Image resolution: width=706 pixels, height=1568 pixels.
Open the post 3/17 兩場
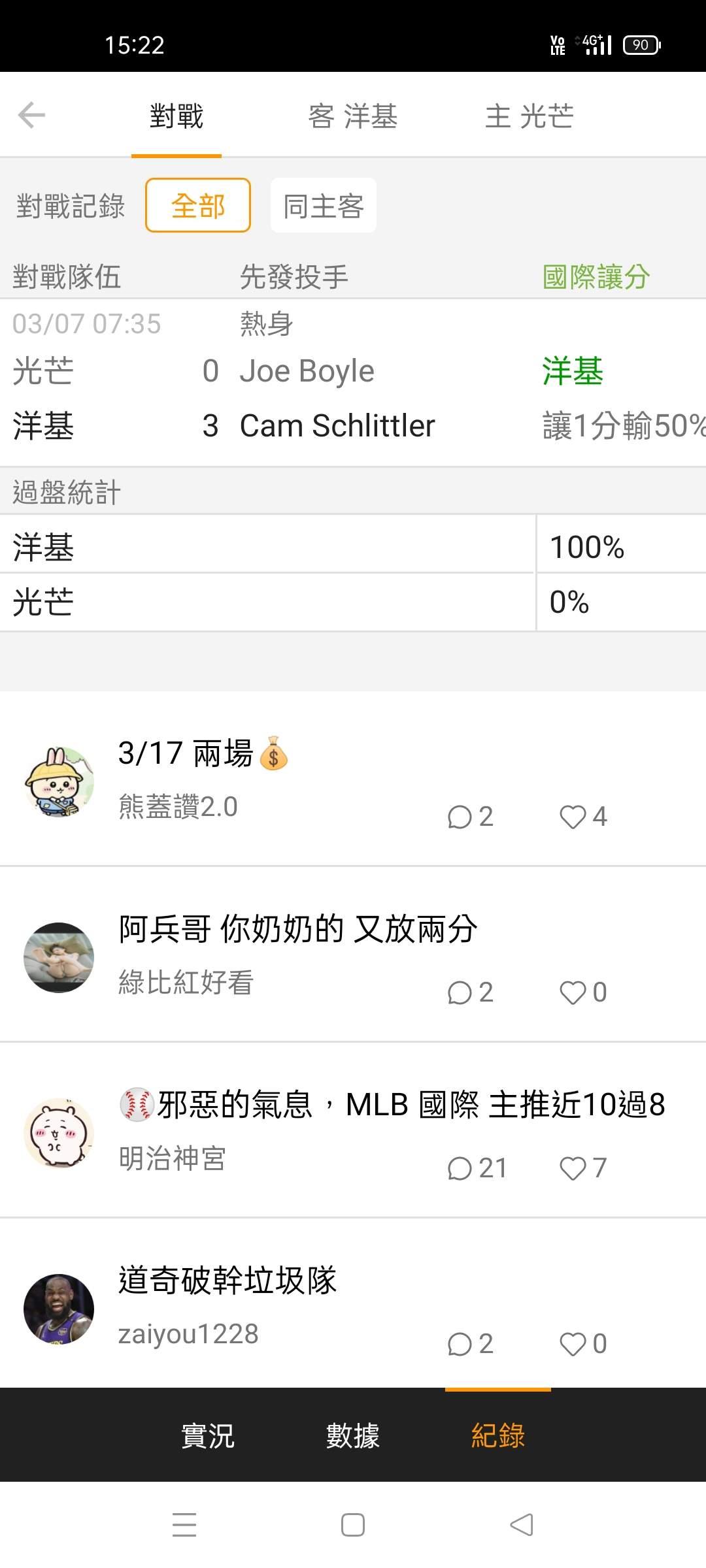204,753
